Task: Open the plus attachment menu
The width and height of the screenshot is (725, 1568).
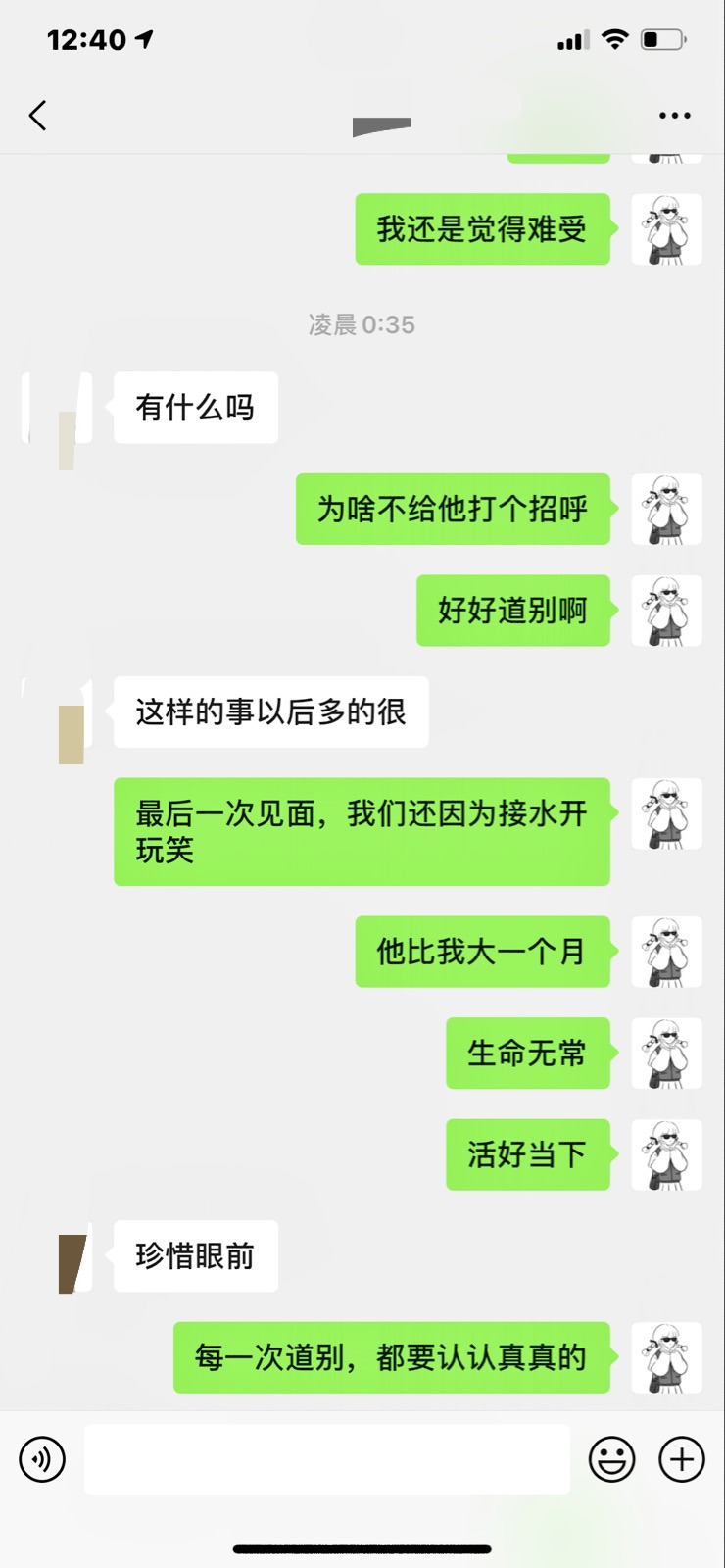Action: (x=682, y=1459)
